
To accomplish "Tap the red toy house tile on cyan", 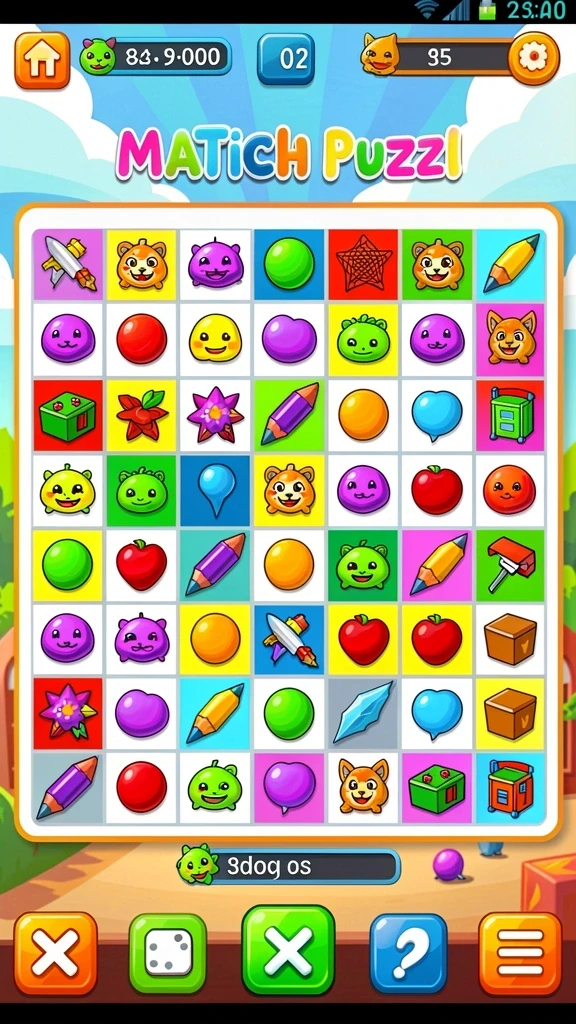I will (x=510, y=788).
